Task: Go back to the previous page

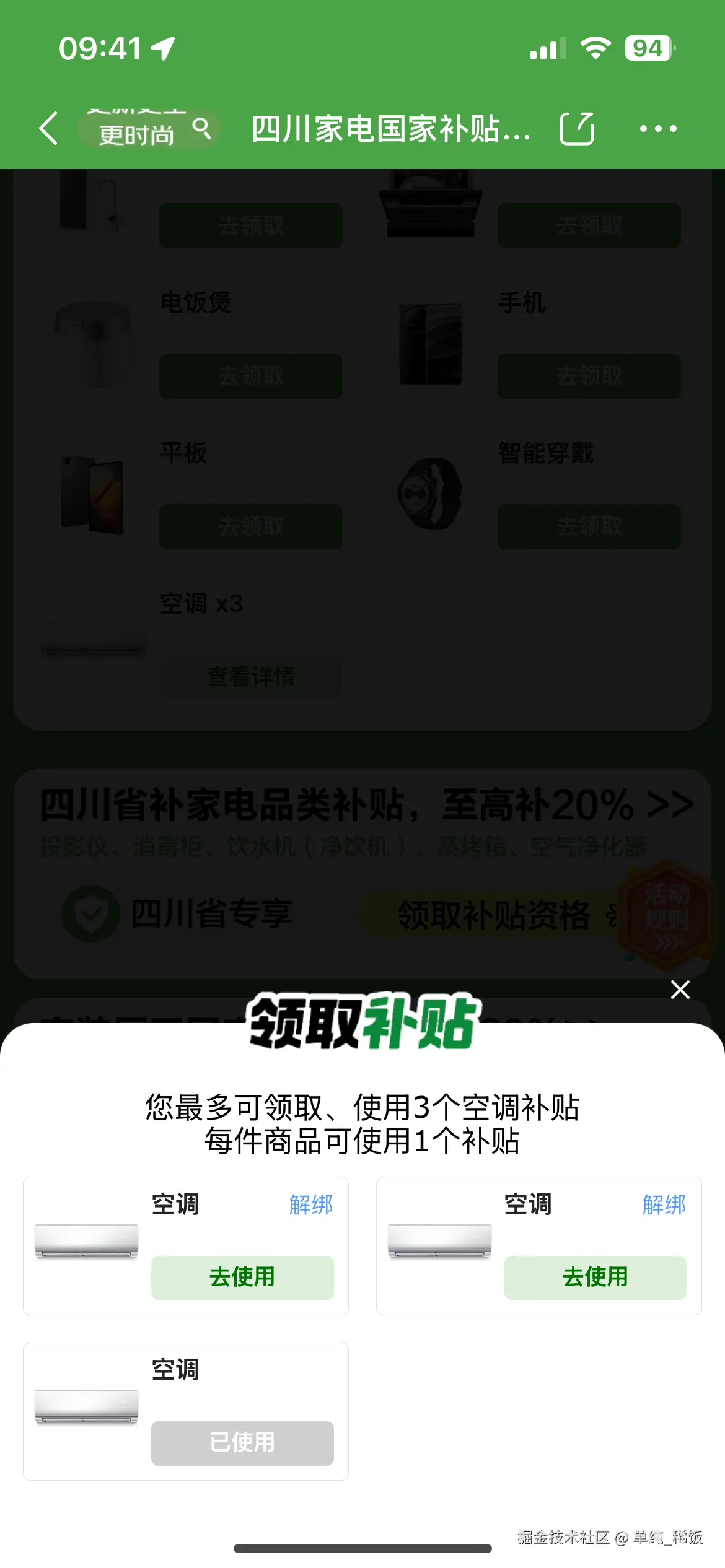Action: click(48, 129)
